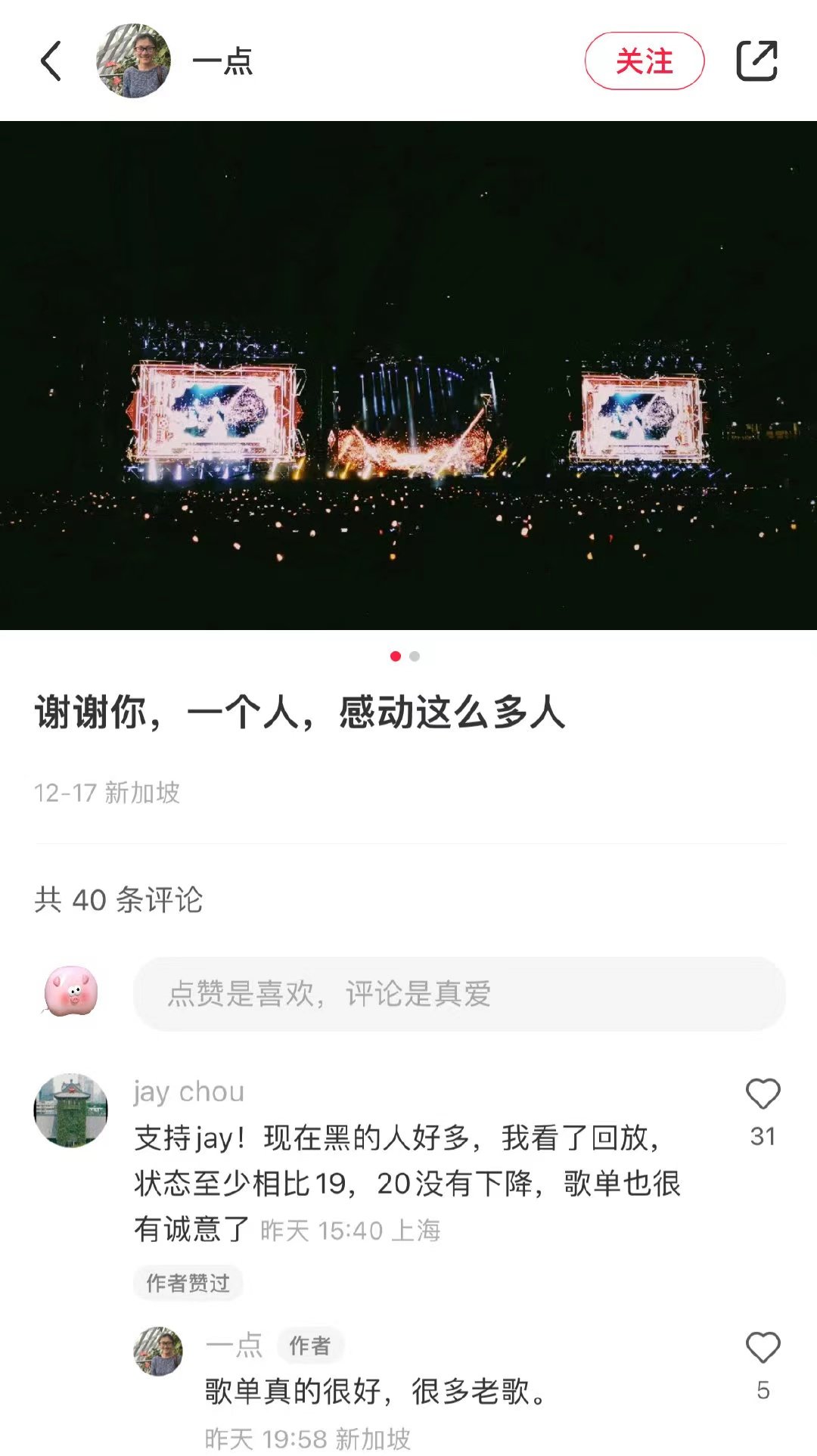The image size is (817, 1456).
Task: Tap the back arrow at top left
Action: [x=51, y=61]
